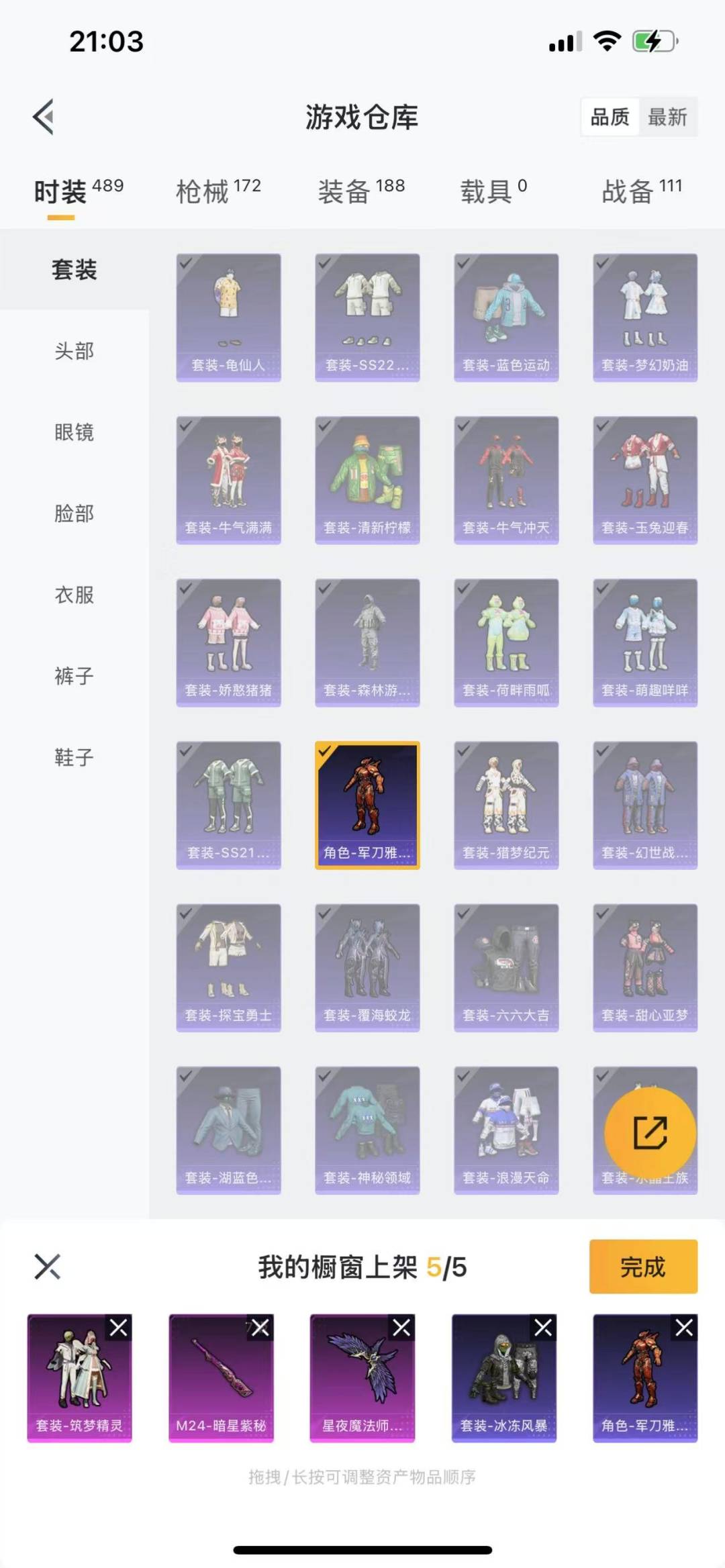Close the 我的橱窗上架 panel
The image size is (725, 1568).
tap(48, 1267)
